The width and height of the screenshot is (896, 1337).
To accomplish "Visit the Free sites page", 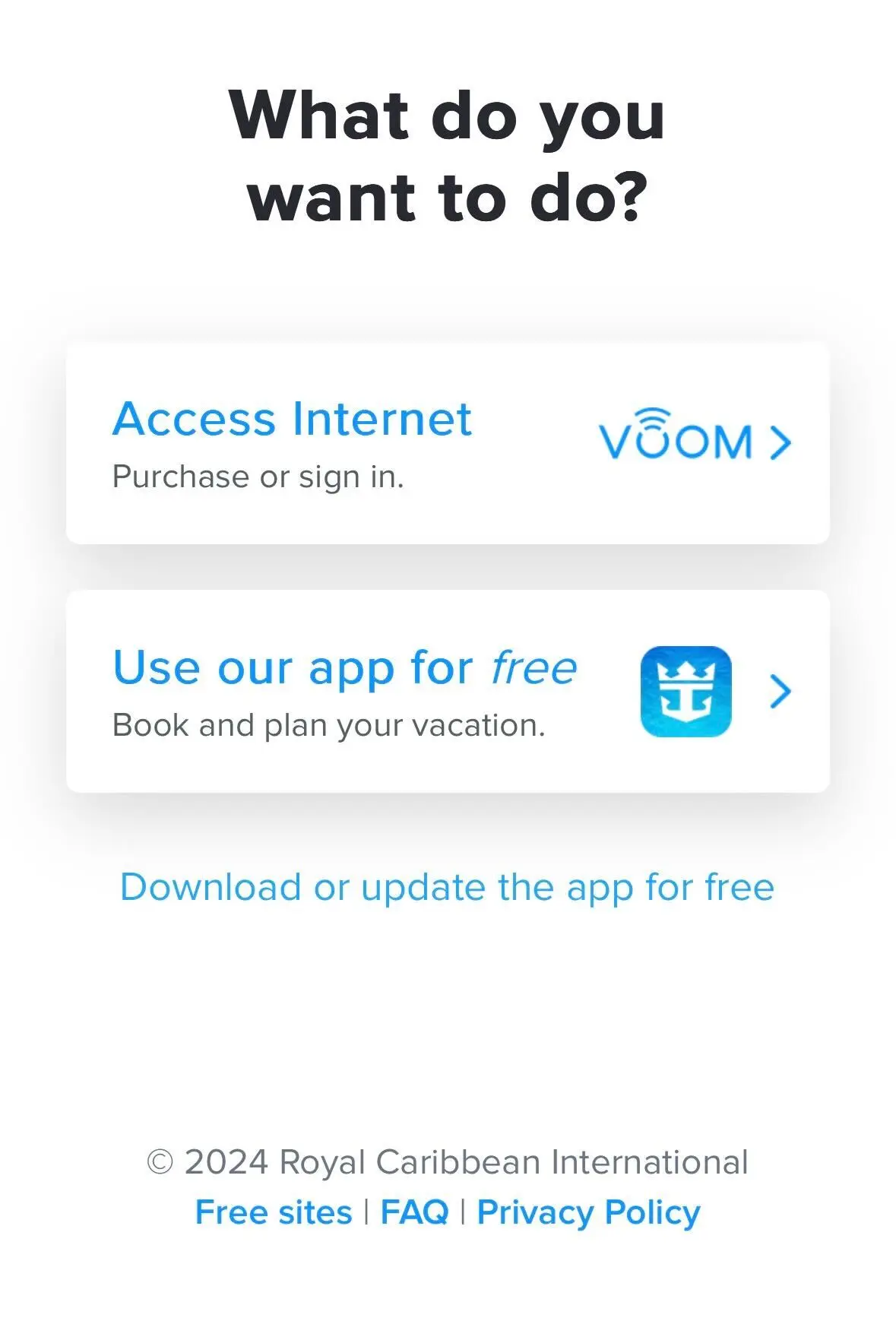I will click(272, 1212).
